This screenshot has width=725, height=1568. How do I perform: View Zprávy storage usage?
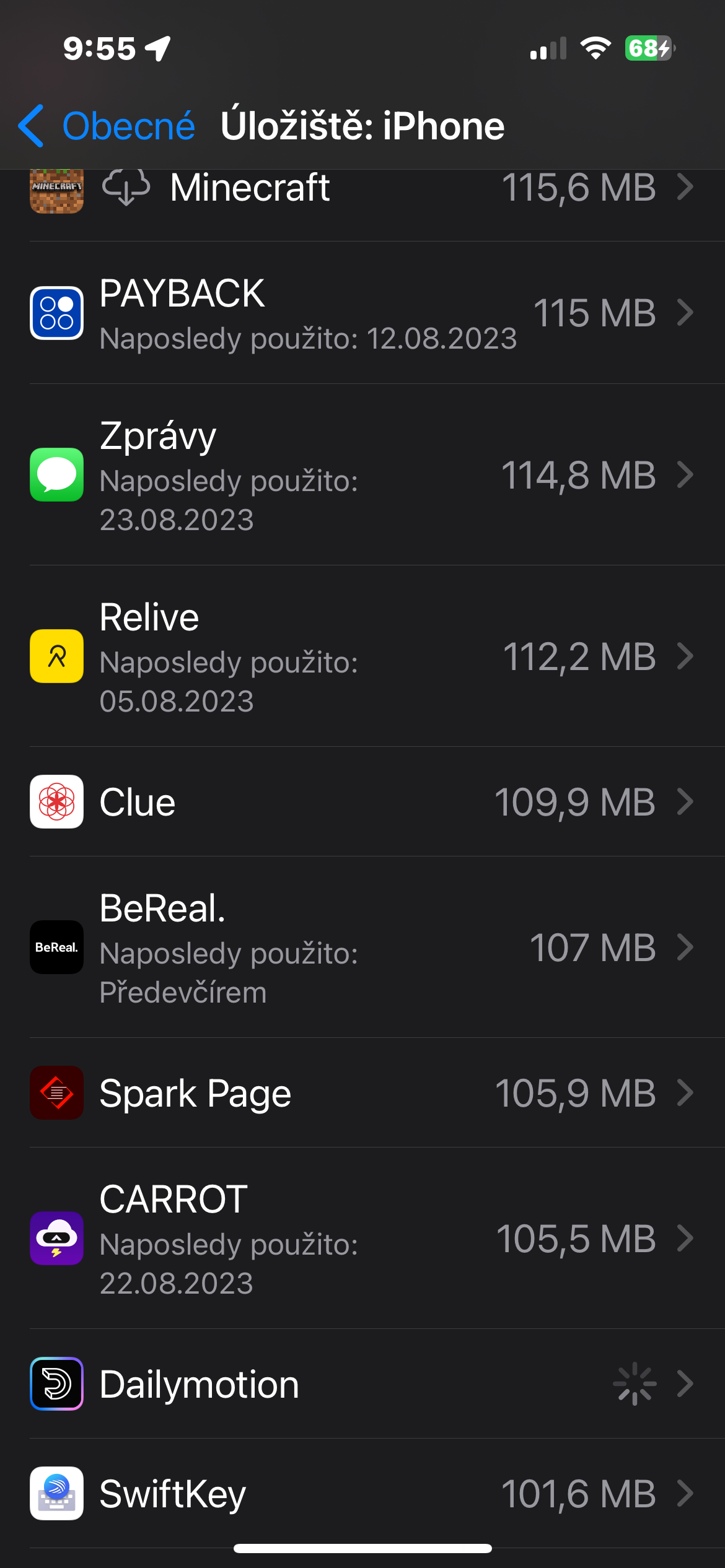pyautogui.click(x=362, y=475)
